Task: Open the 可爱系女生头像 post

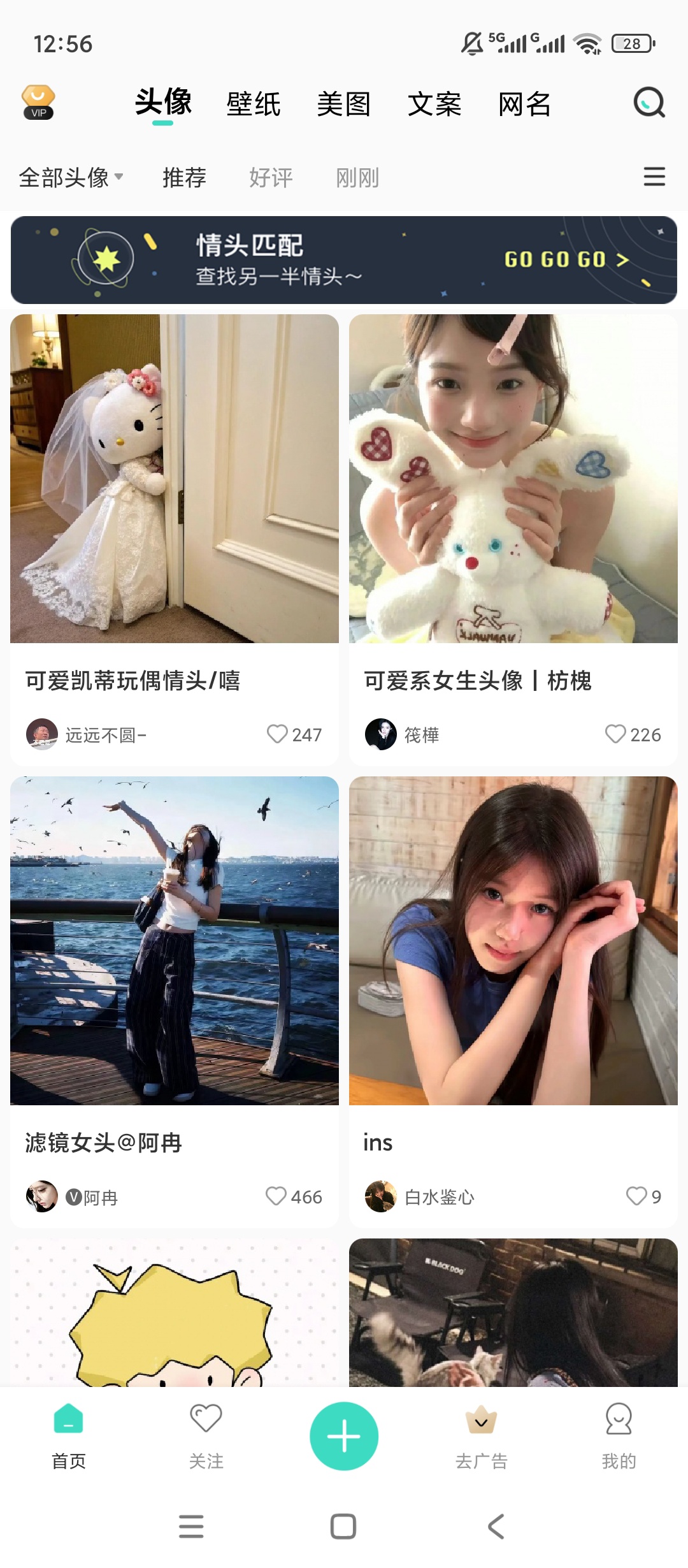Action: [513, 479]
